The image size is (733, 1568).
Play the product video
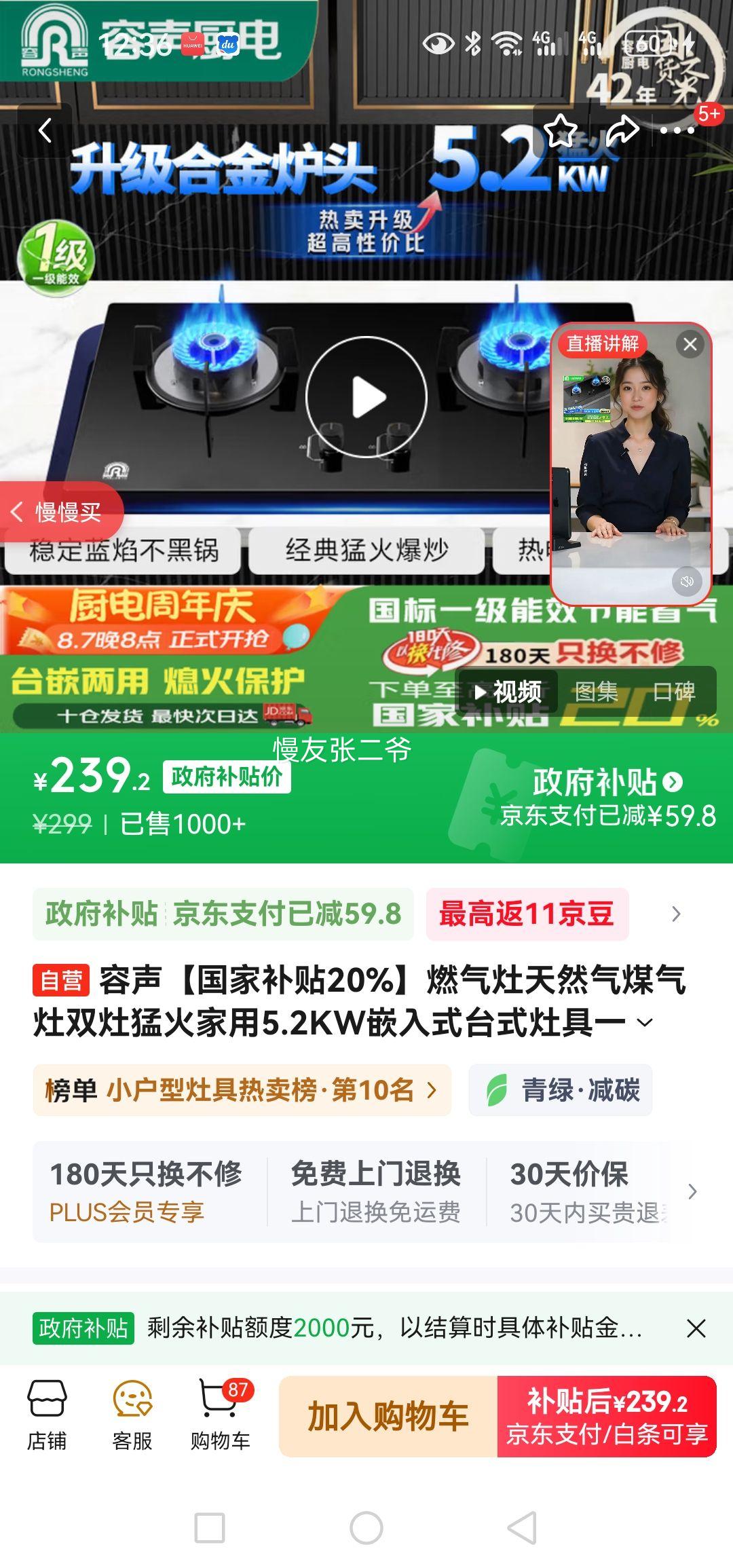point(366,397)
